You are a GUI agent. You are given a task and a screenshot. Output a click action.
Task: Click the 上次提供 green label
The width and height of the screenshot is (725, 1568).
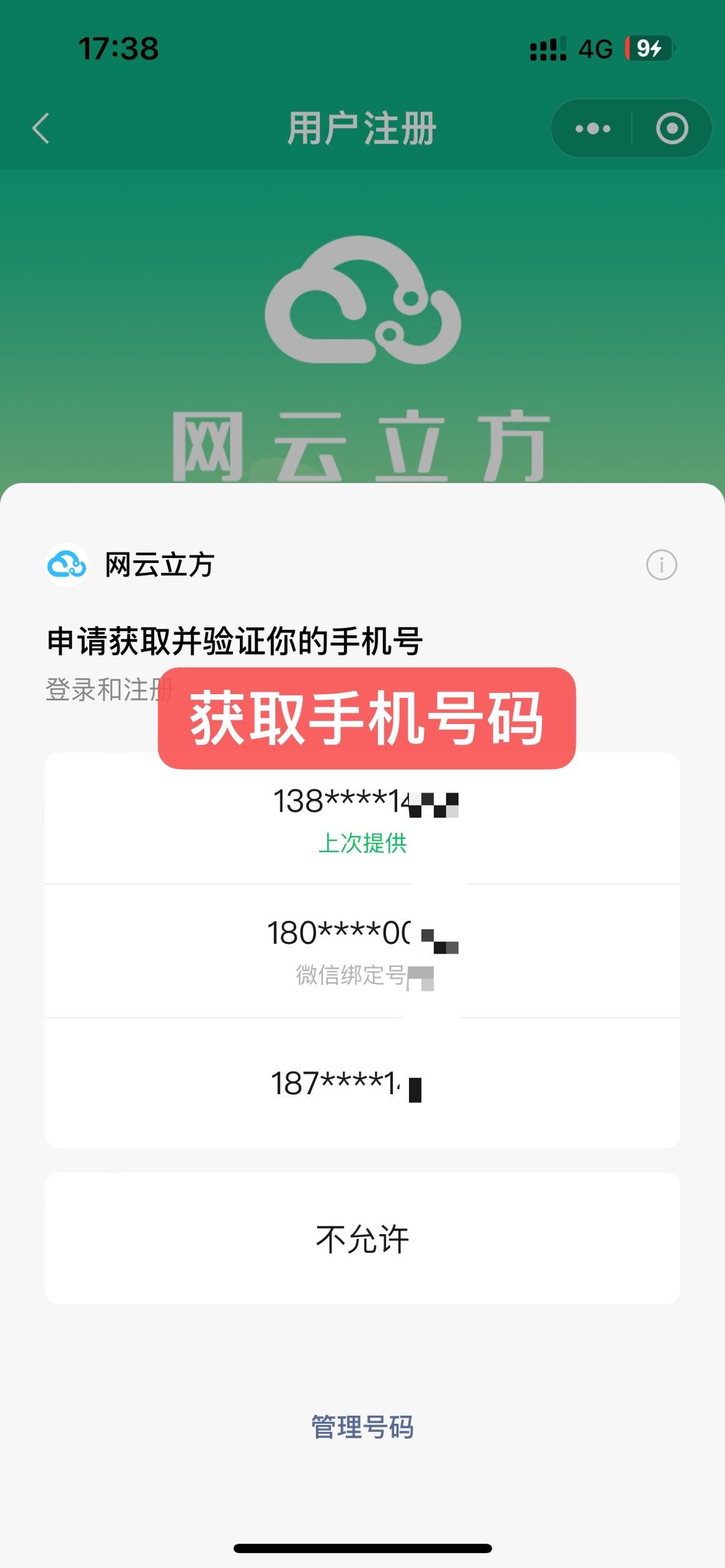362,844
